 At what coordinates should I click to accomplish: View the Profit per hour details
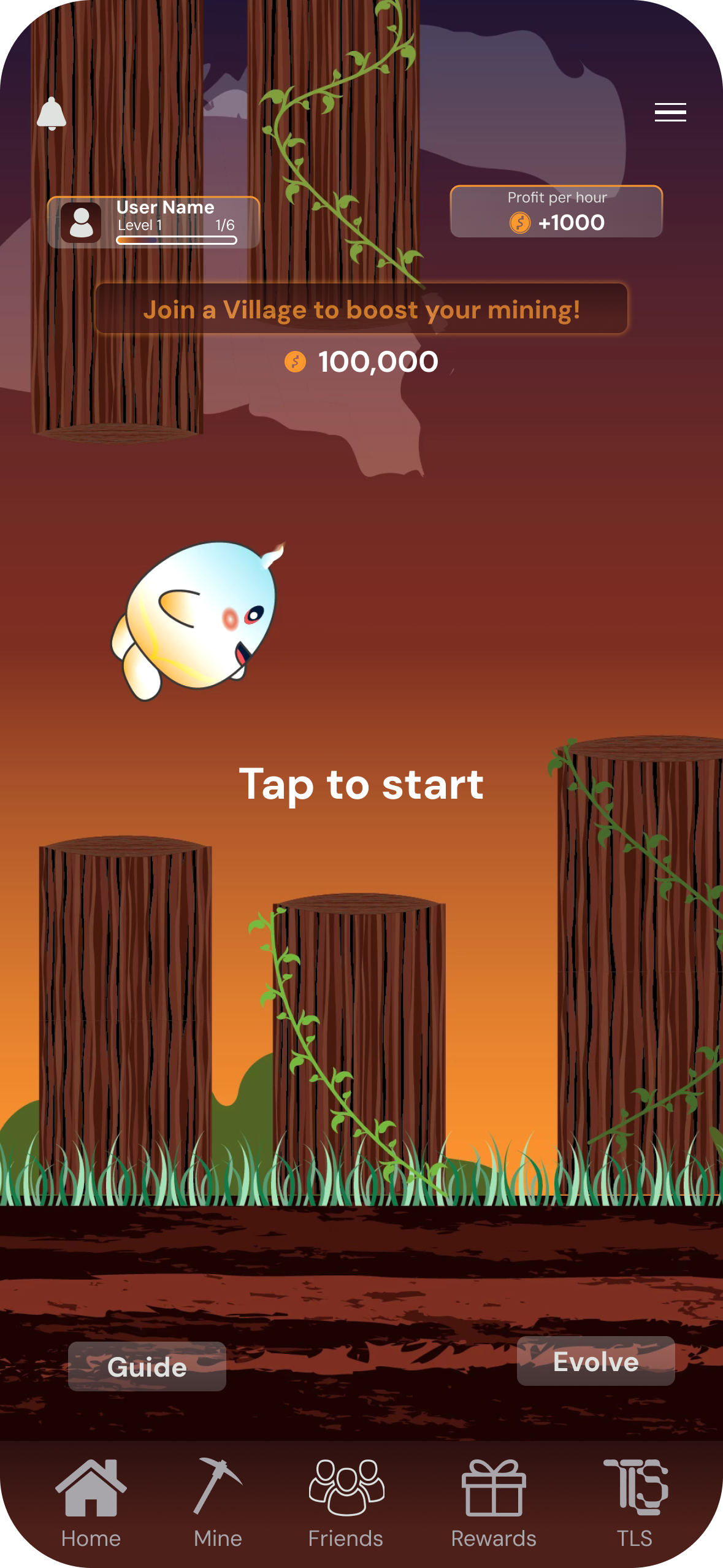pyautogui.click(x=556, y=212)
